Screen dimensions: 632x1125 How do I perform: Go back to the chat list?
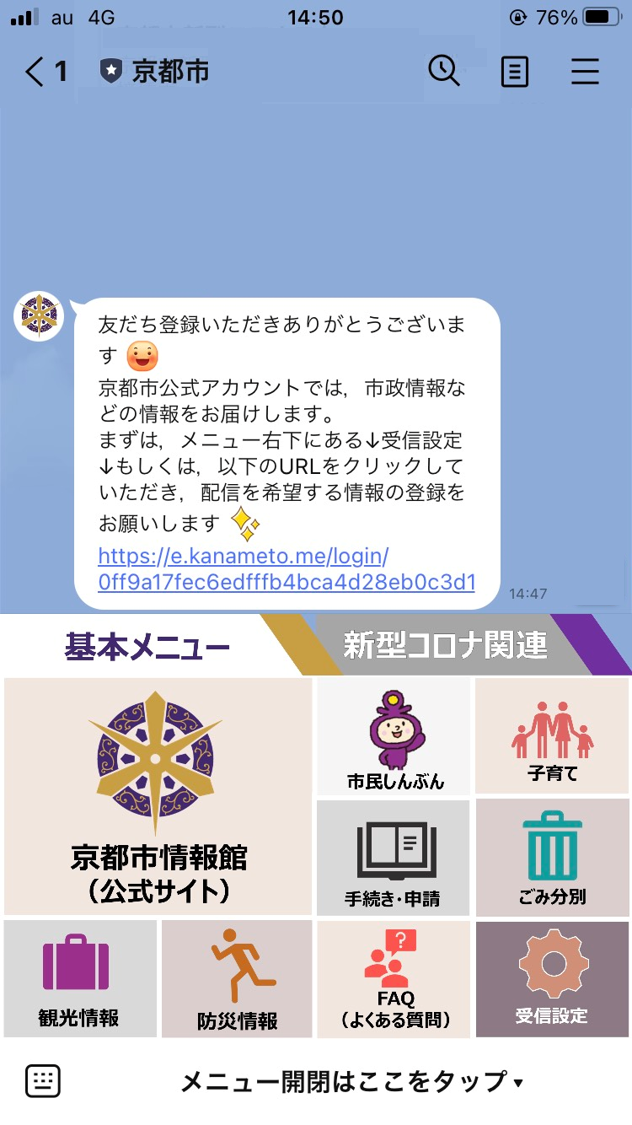coord(44,72)
